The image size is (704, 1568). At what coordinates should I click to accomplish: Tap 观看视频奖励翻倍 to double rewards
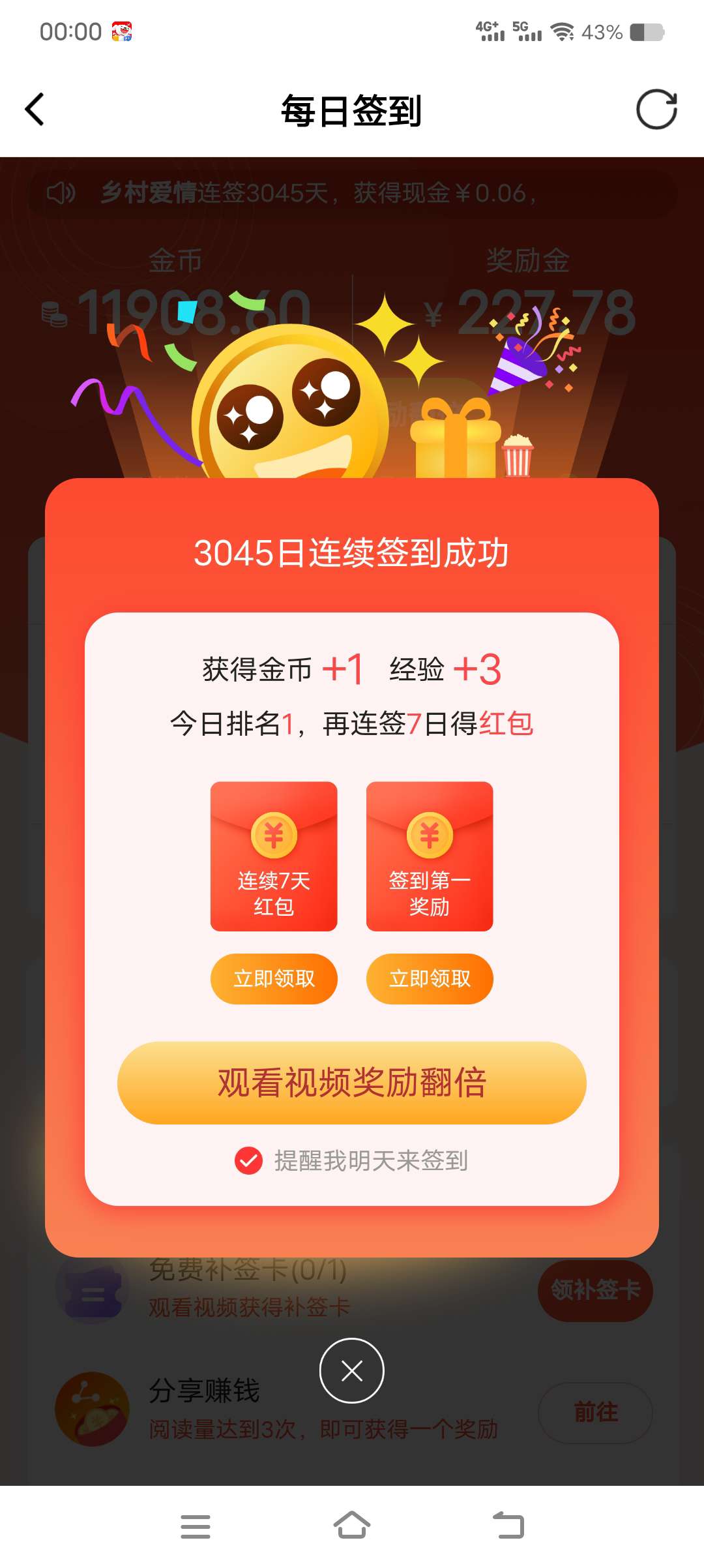tap(352, 1083)
